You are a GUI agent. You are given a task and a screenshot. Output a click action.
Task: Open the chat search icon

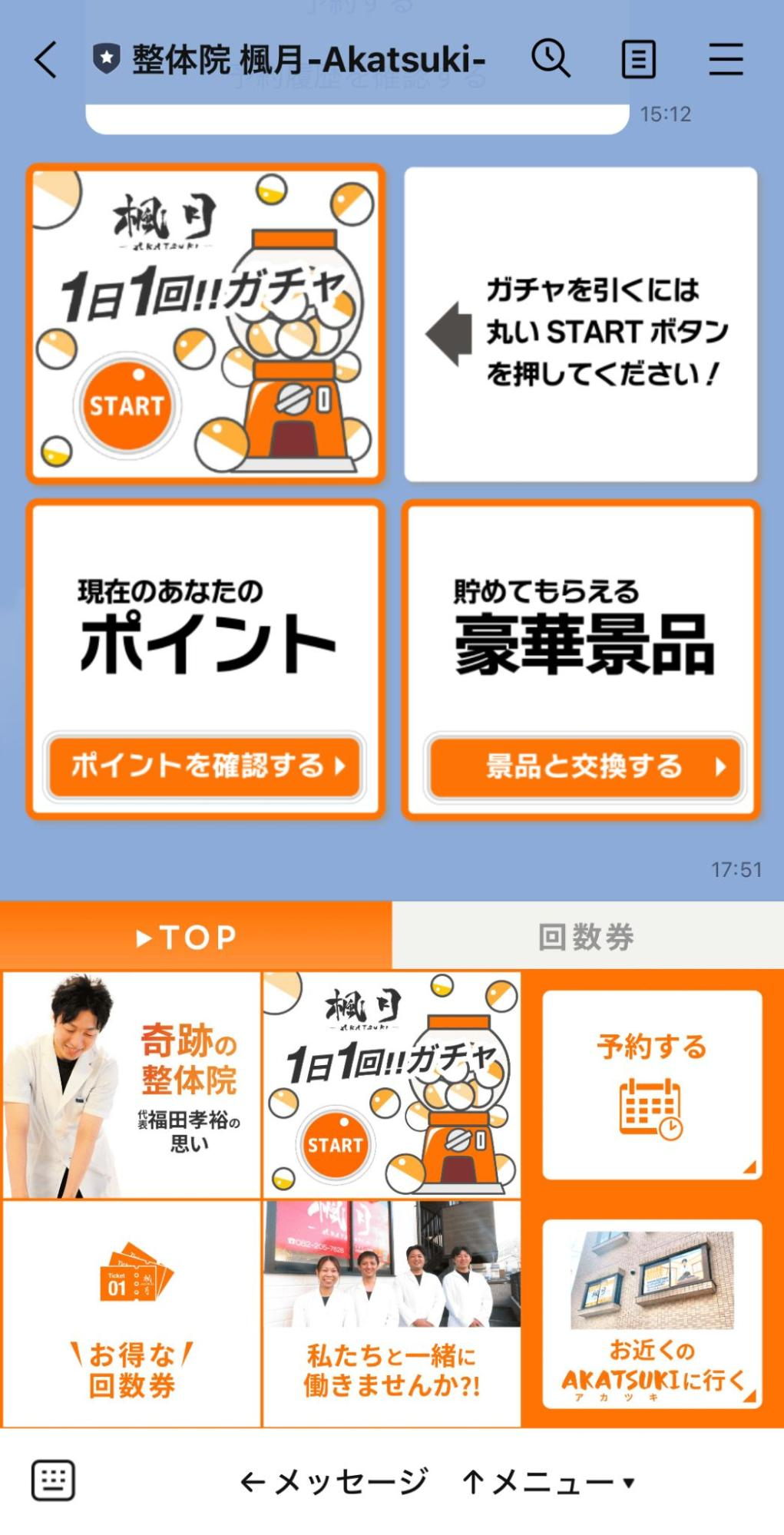550,58
